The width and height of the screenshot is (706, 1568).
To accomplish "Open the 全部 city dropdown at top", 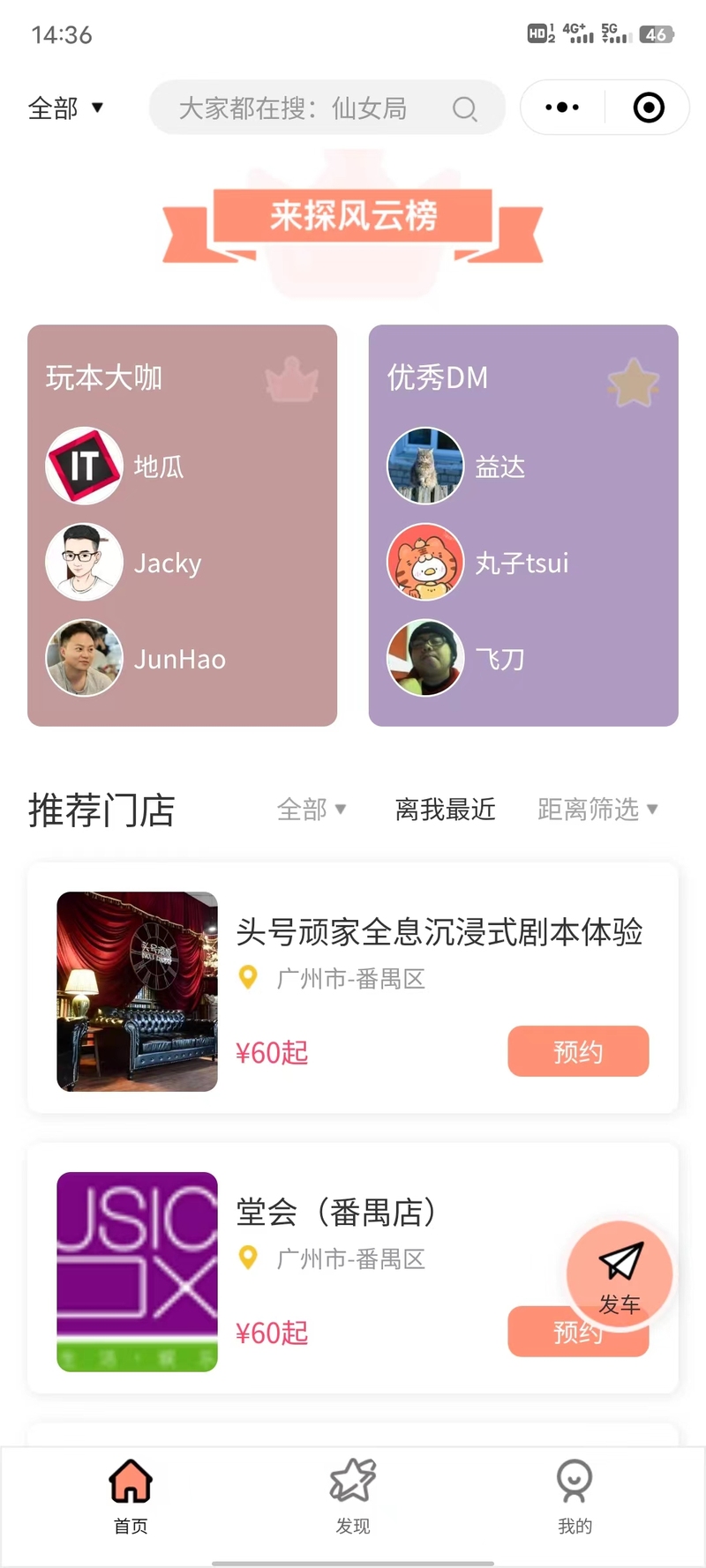I will (x=66, y=108).
